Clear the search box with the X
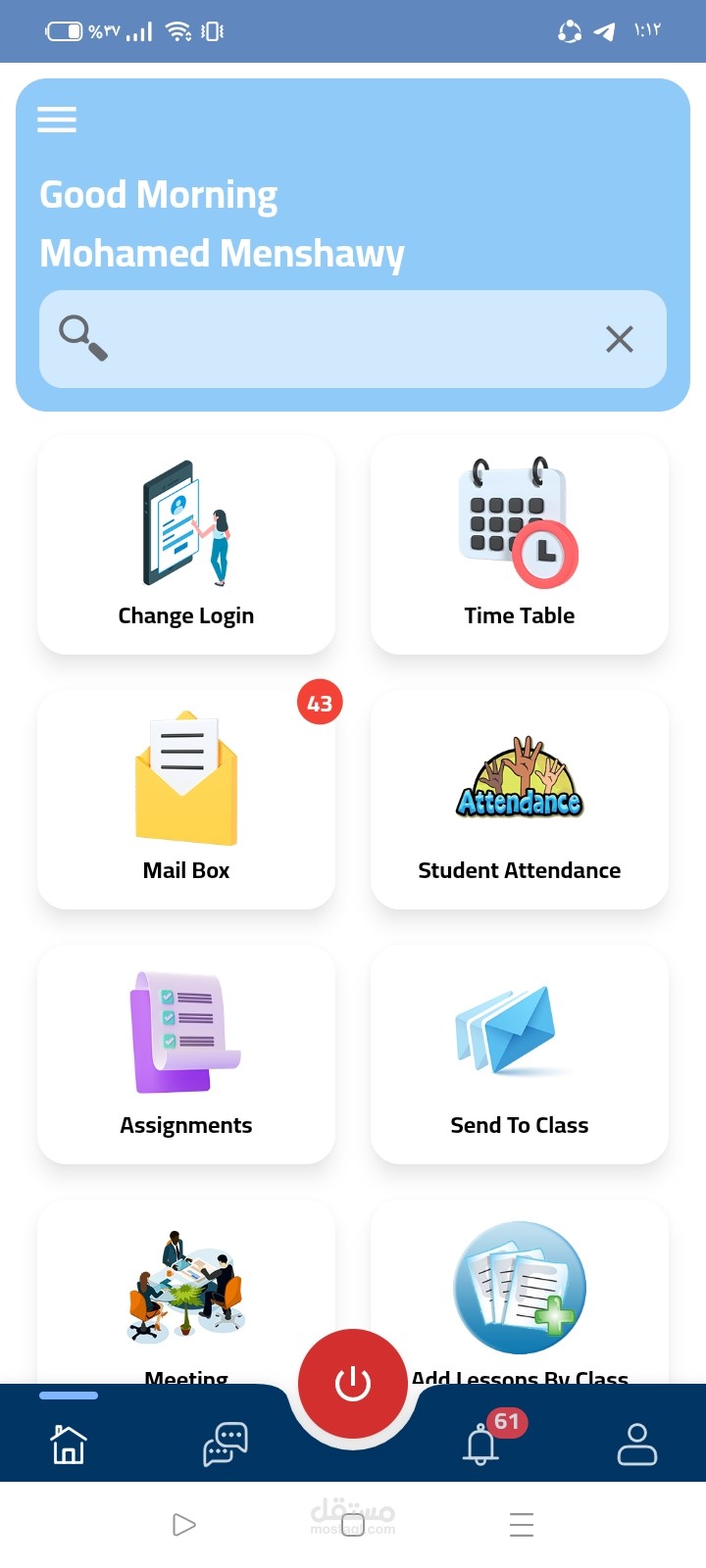Image resolution: width=706 pixels, height=1568 pixels. point(619,339)
